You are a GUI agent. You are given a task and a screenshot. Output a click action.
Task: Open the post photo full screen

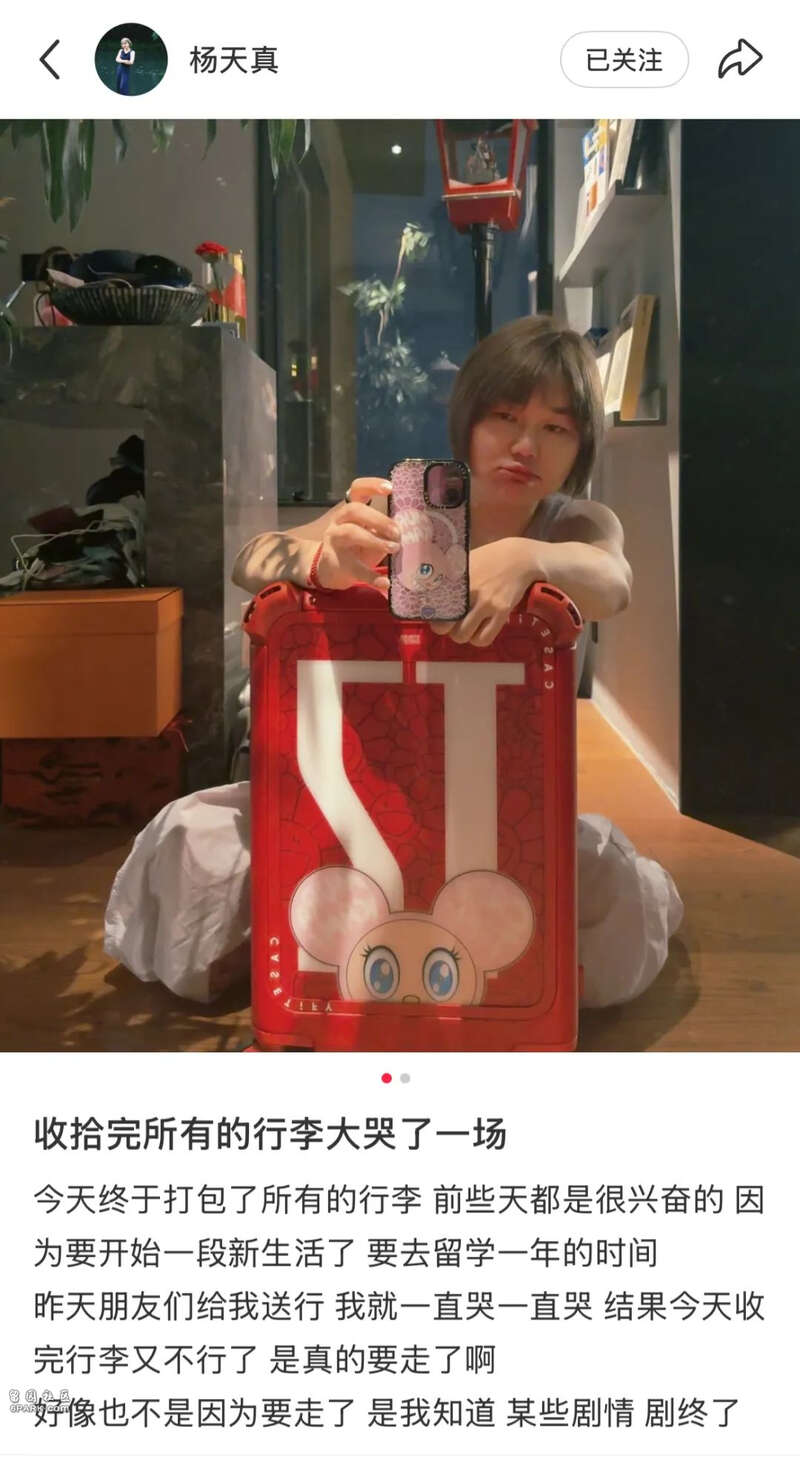coord(400,585)
